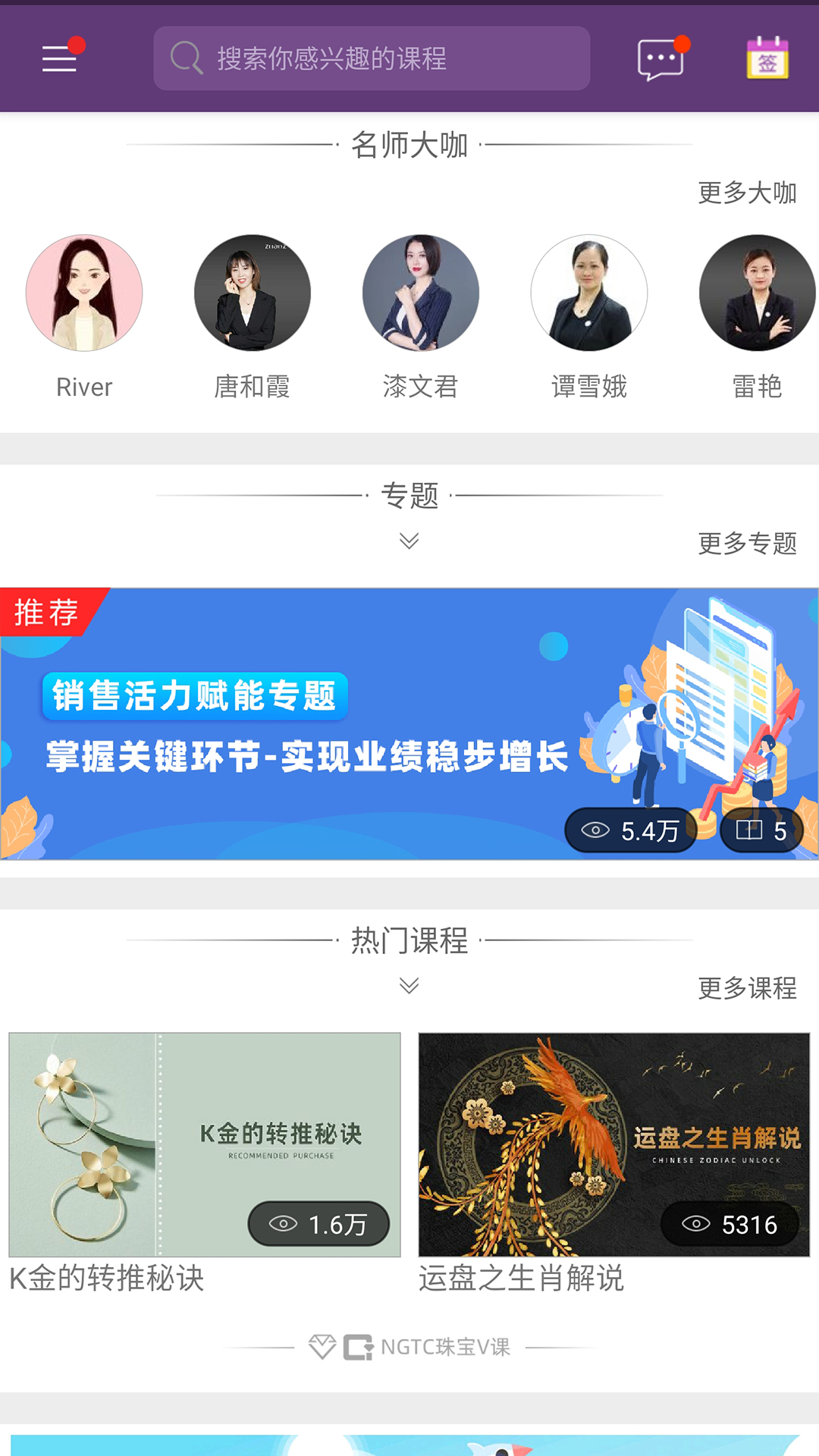Select teacher 漆文君's avatar

[x=421, y=293]
